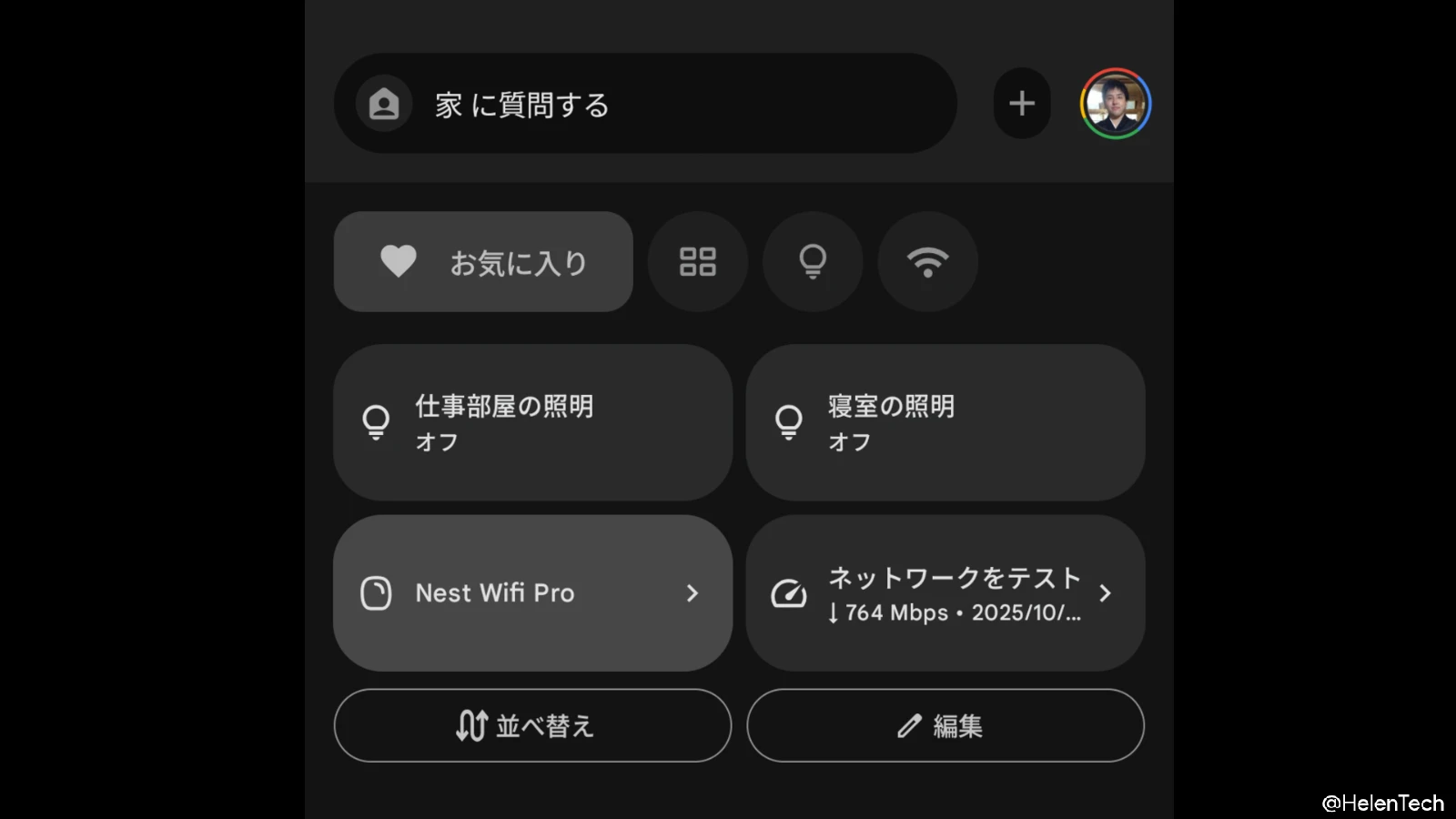Switch to the devices grid tab
The width and height of the screenshot is (1456, 819).
pyautogui.click(x=698, y=262)
